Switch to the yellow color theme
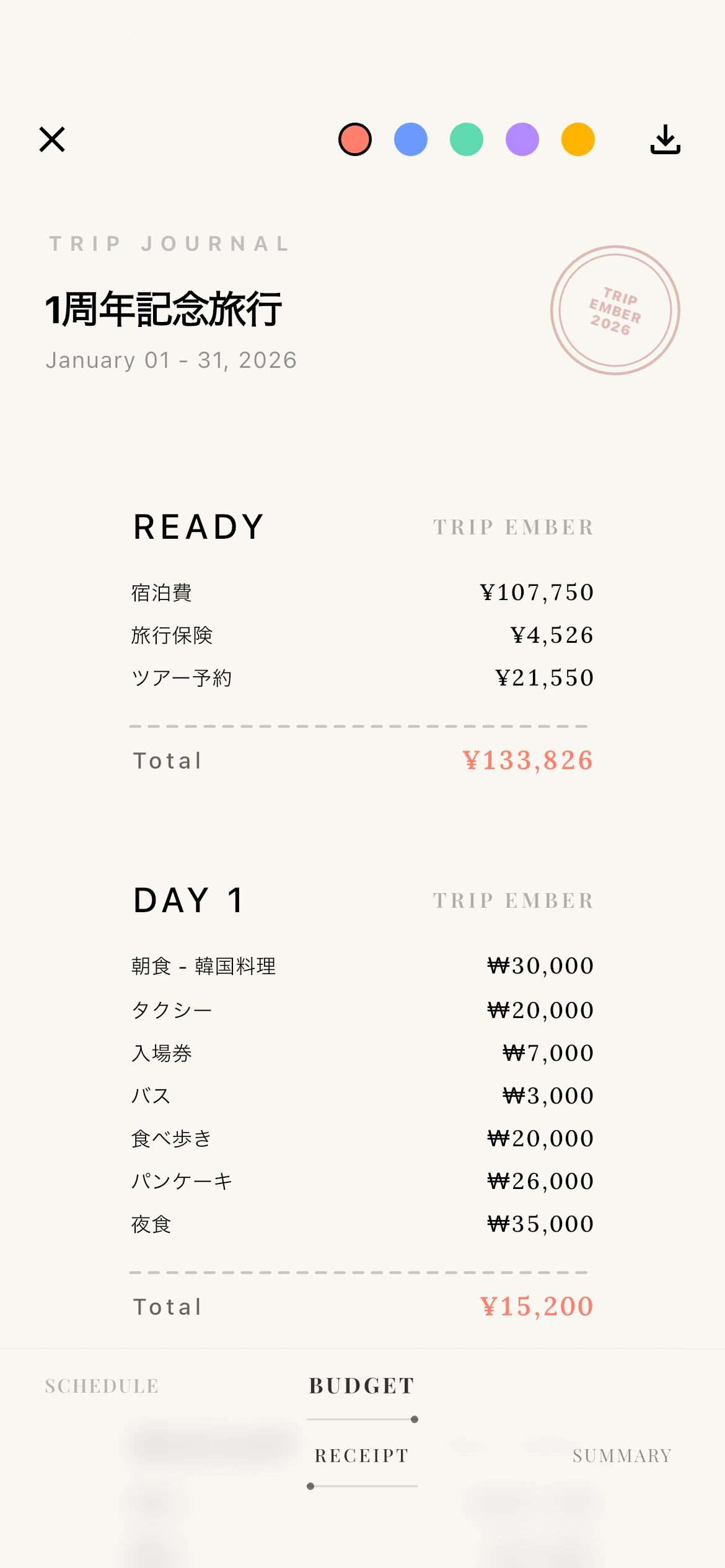Screen dimensions: 725x1568 578,139
